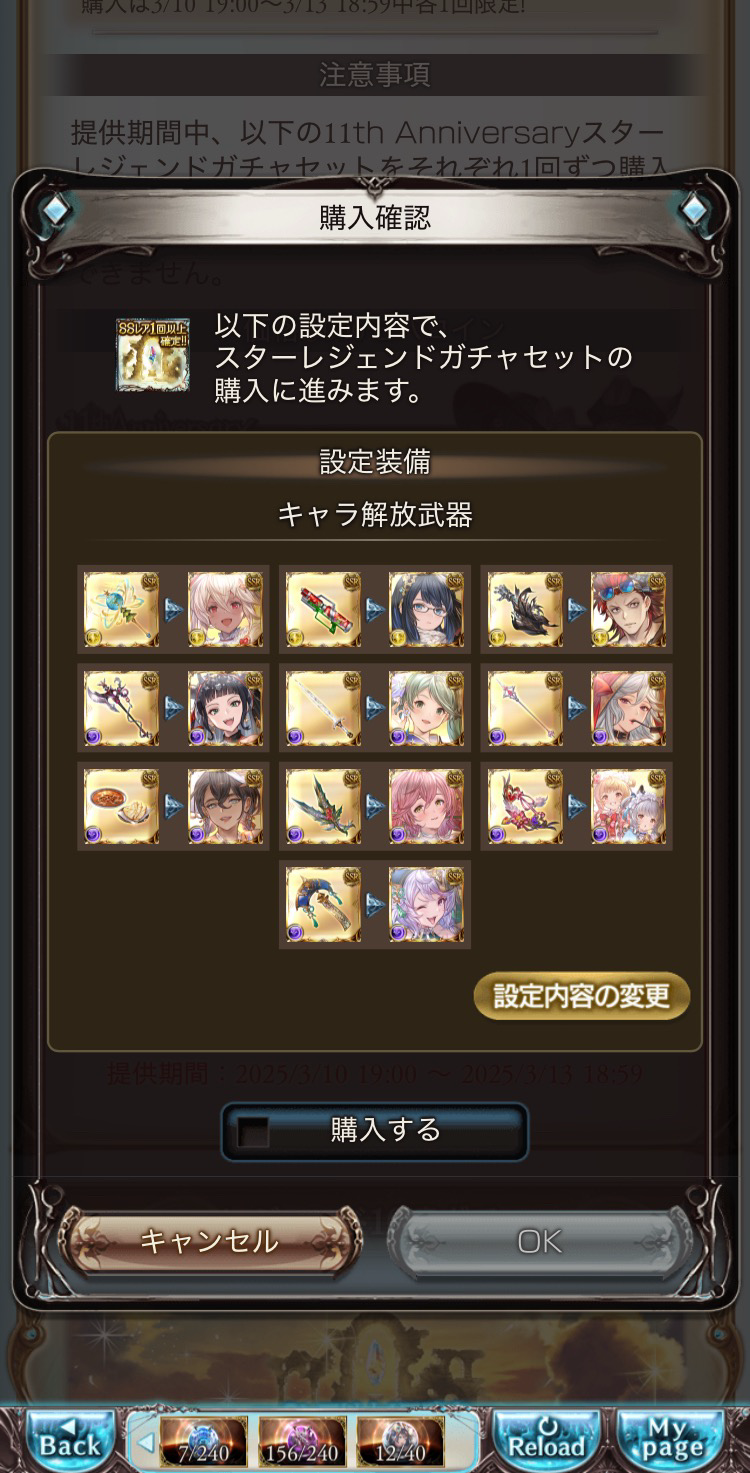Image resolution: width=750 pixels, height=1473 pixels.
Task: Open the 12/40 status counter item
Action: point(400,1442)
